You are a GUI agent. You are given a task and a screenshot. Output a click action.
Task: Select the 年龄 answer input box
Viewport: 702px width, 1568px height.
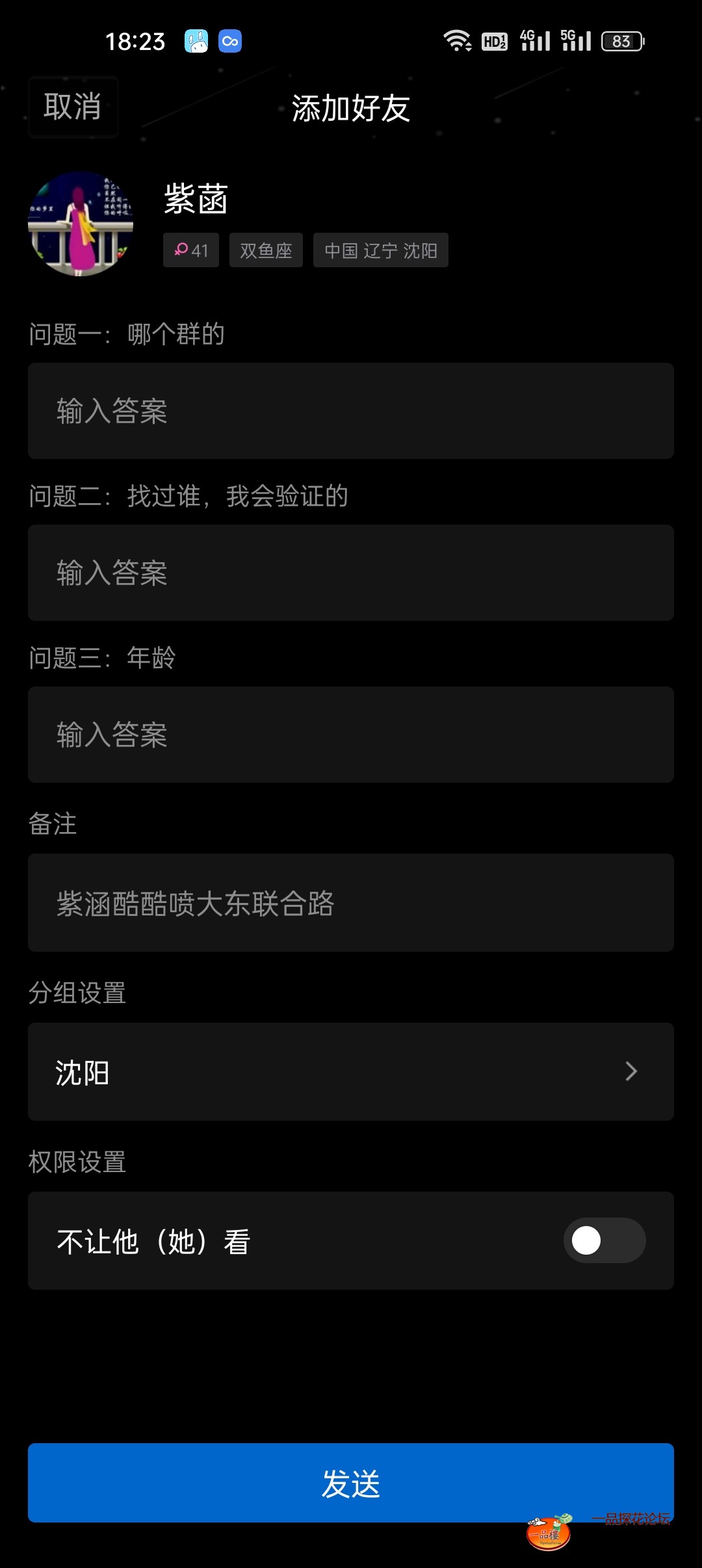[351, 735]
